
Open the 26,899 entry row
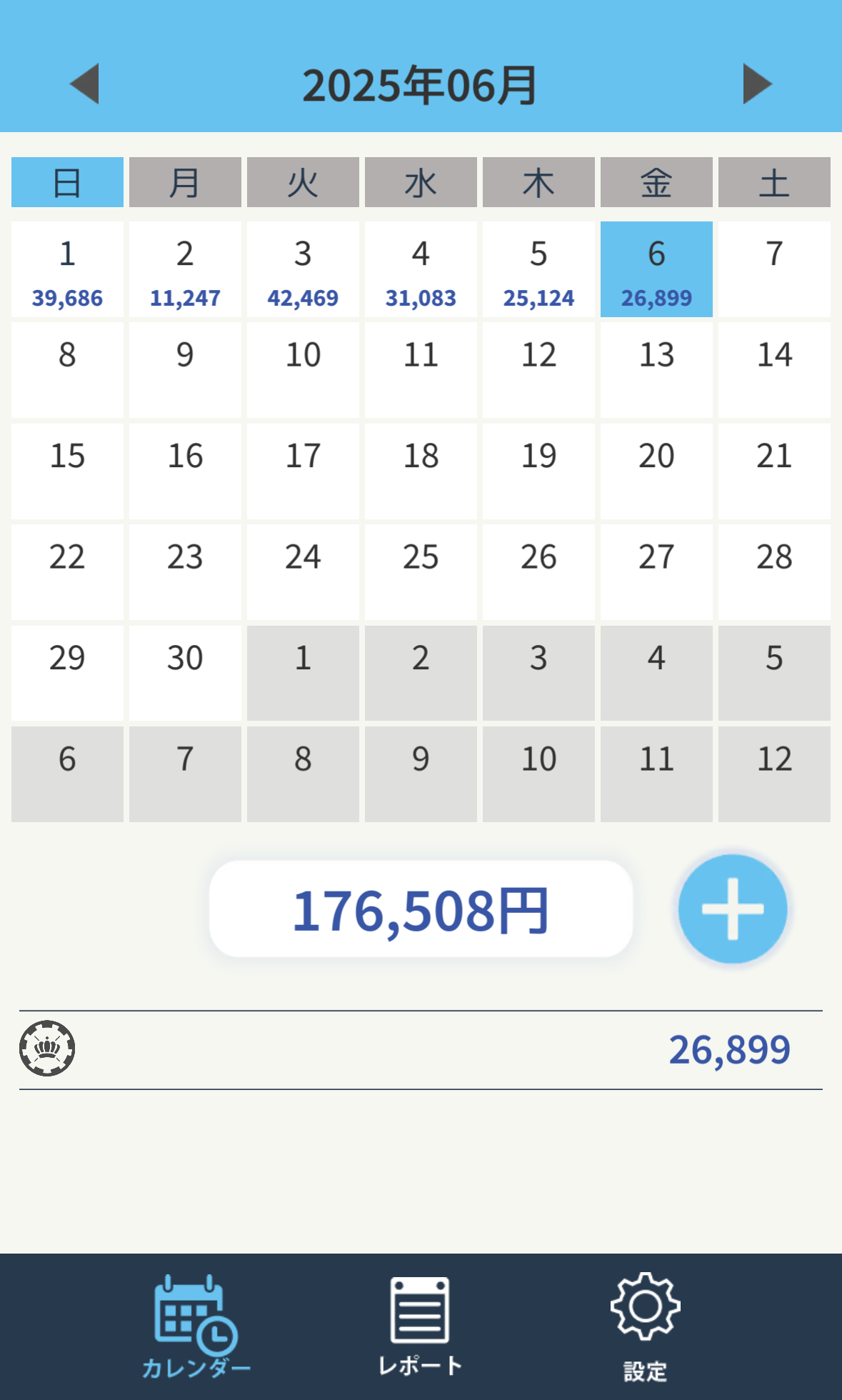tap(421, 1050)
